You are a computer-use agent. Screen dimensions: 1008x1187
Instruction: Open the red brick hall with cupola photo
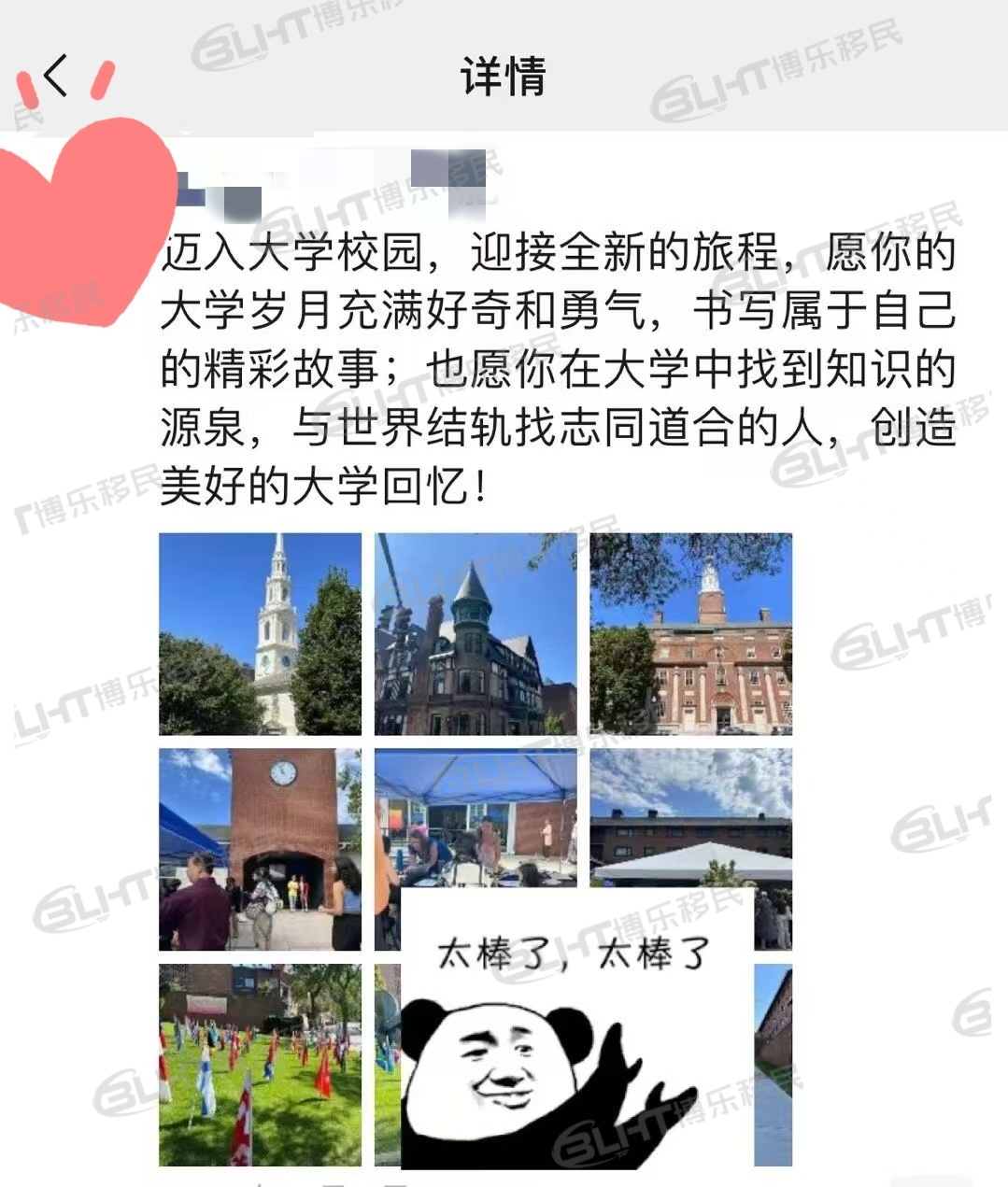690,633
